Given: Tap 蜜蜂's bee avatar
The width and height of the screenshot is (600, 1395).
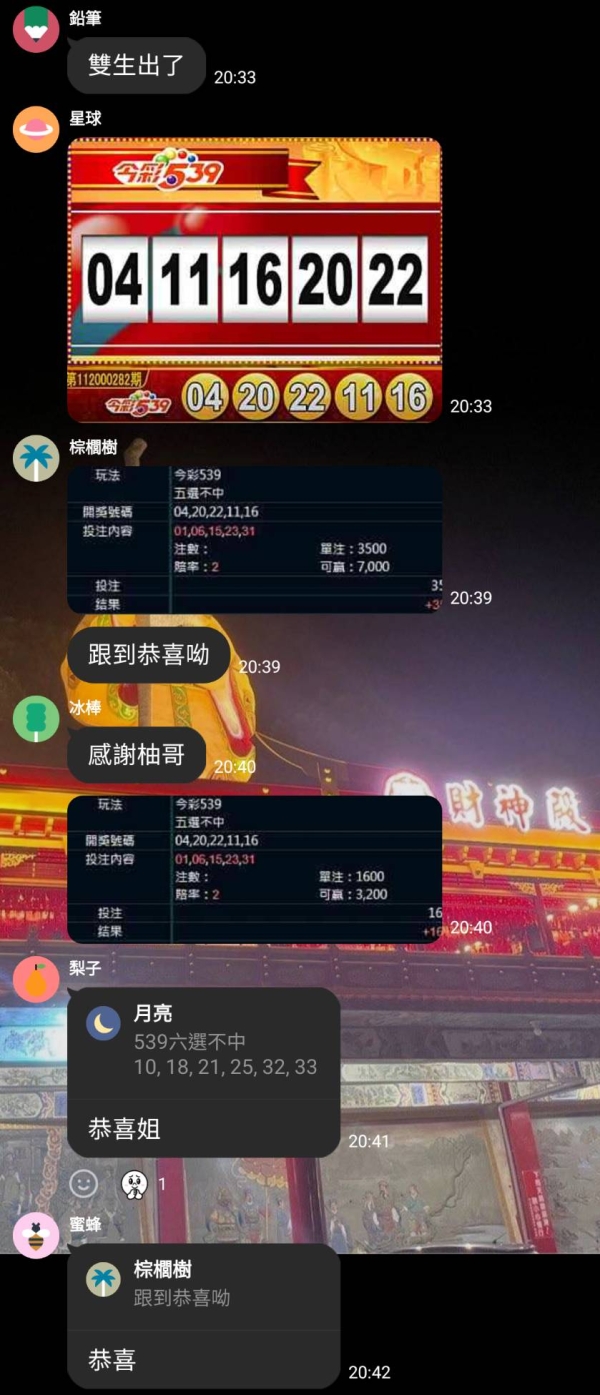Looking at the screenshot, I should 36,1236.
